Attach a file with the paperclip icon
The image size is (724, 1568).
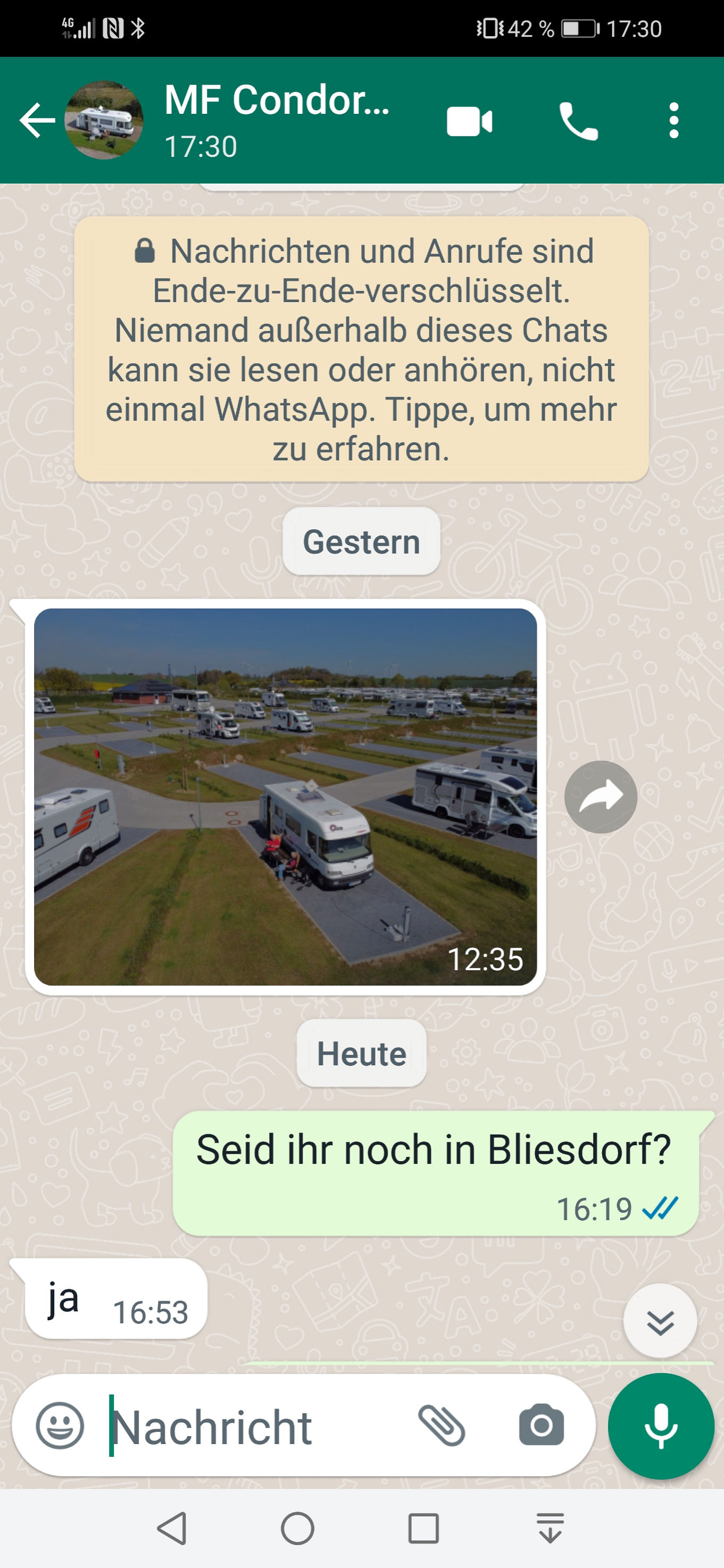pos(442,1426)
